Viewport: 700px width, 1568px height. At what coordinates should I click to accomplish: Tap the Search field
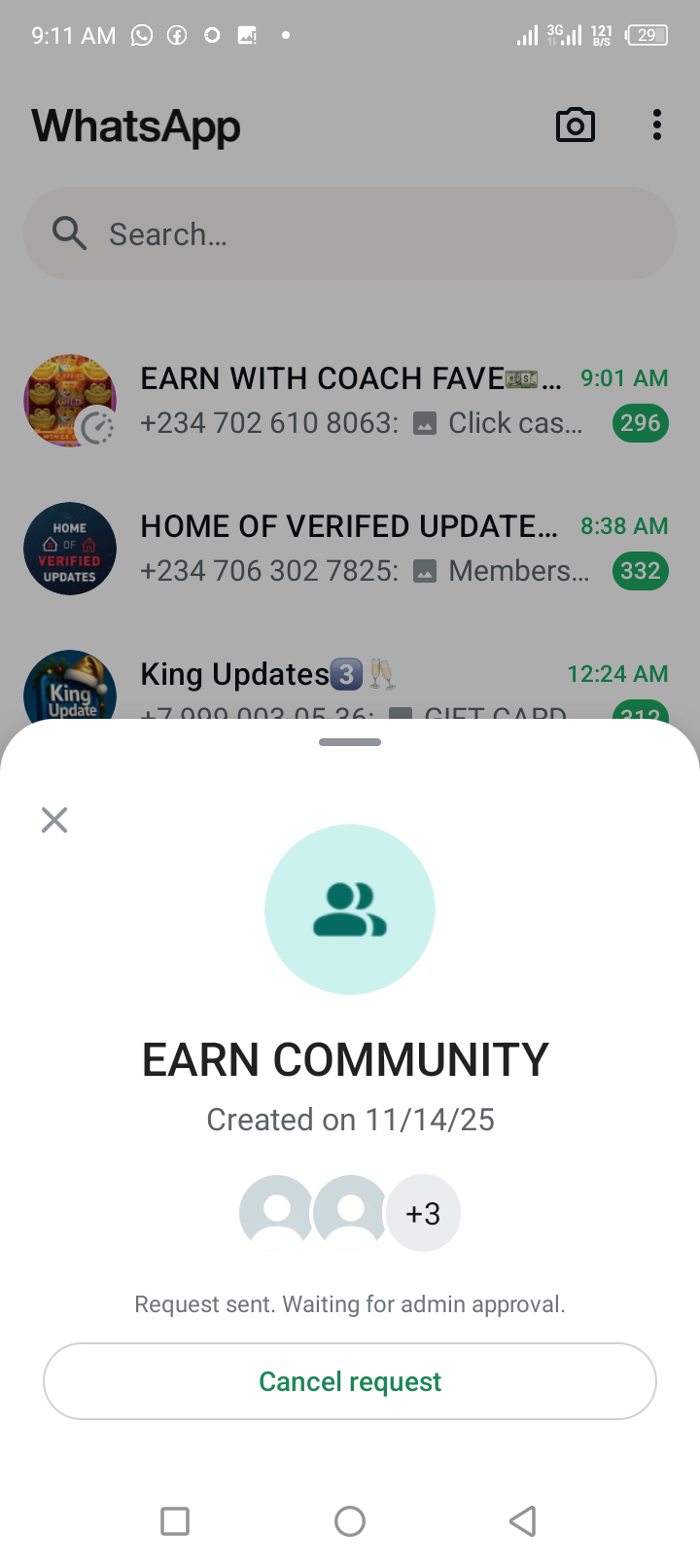pos(350,234)
